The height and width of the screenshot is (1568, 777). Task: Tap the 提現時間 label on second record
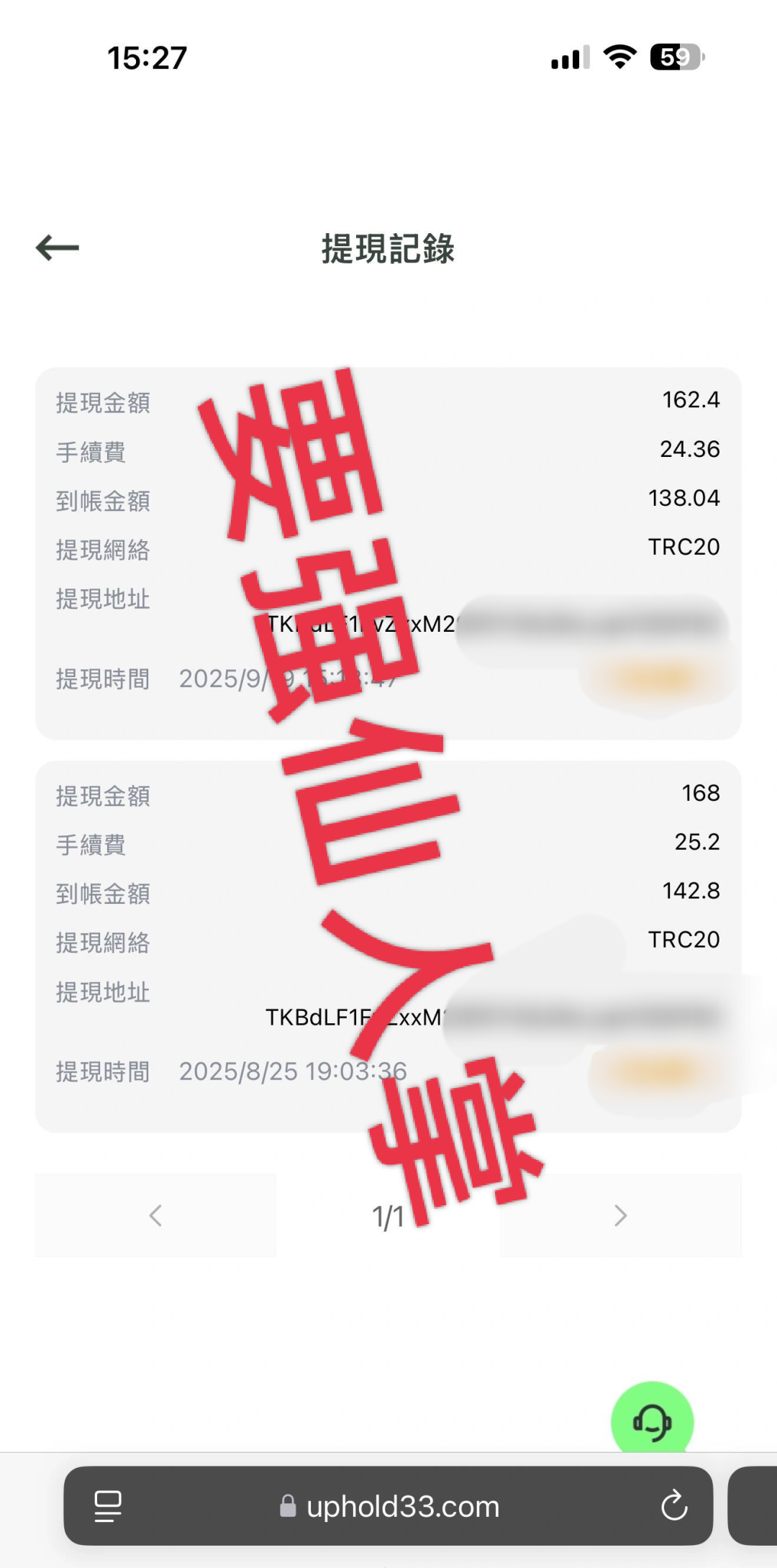click(103, 1072)
